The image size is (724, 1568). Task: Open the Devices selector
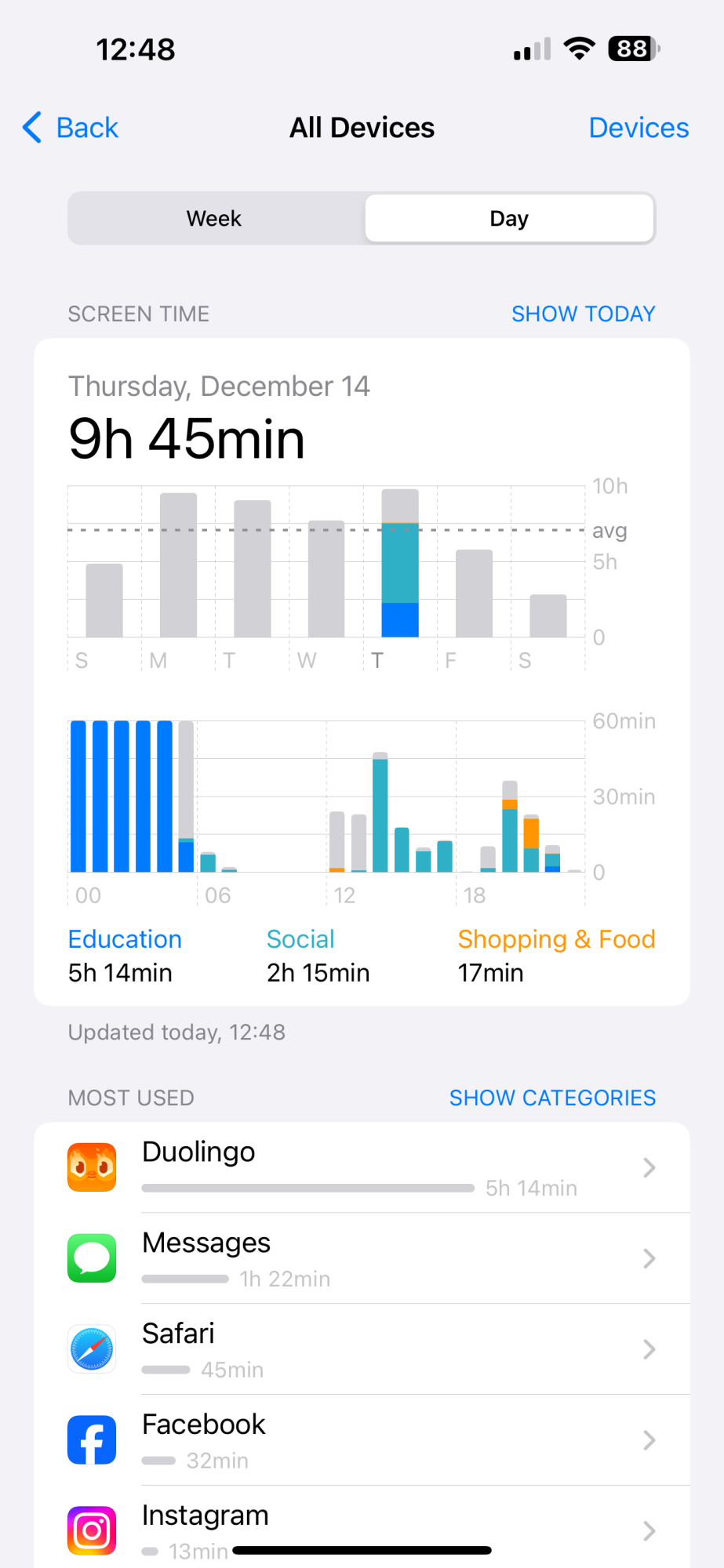click(639, 128)
